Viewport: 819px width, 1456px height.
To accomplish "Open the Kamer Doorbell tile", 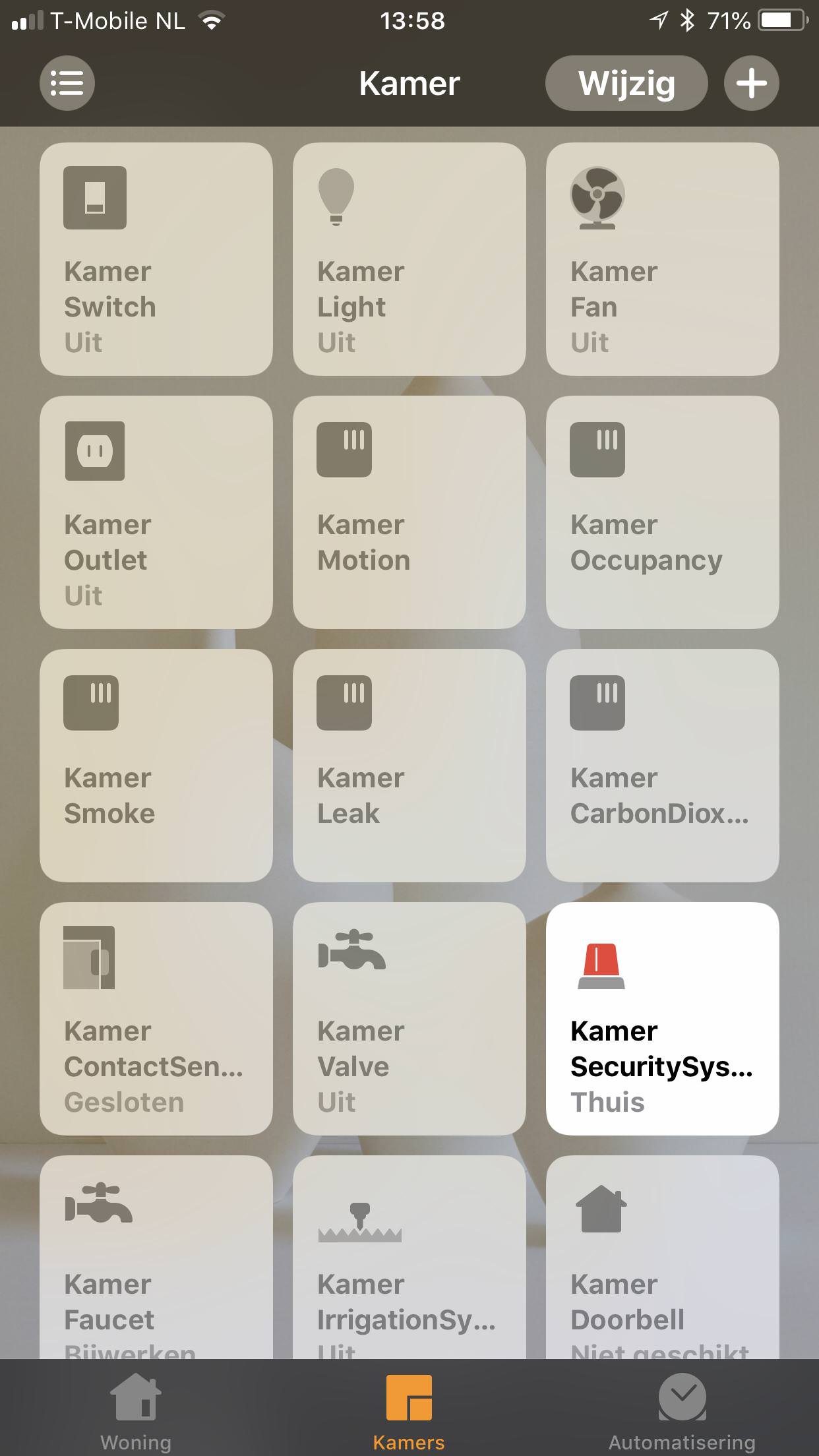I will [663, 1256].
